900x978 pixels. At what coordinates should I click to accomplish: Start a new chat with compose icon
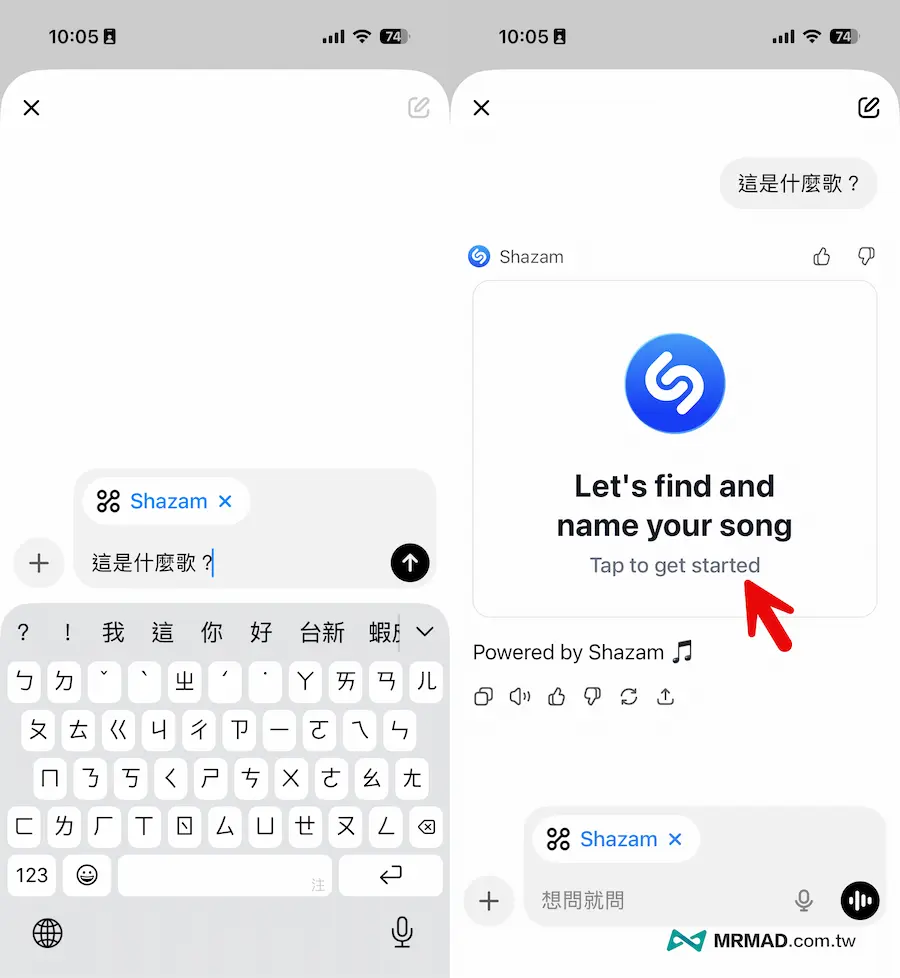click(x=869, y=107)
